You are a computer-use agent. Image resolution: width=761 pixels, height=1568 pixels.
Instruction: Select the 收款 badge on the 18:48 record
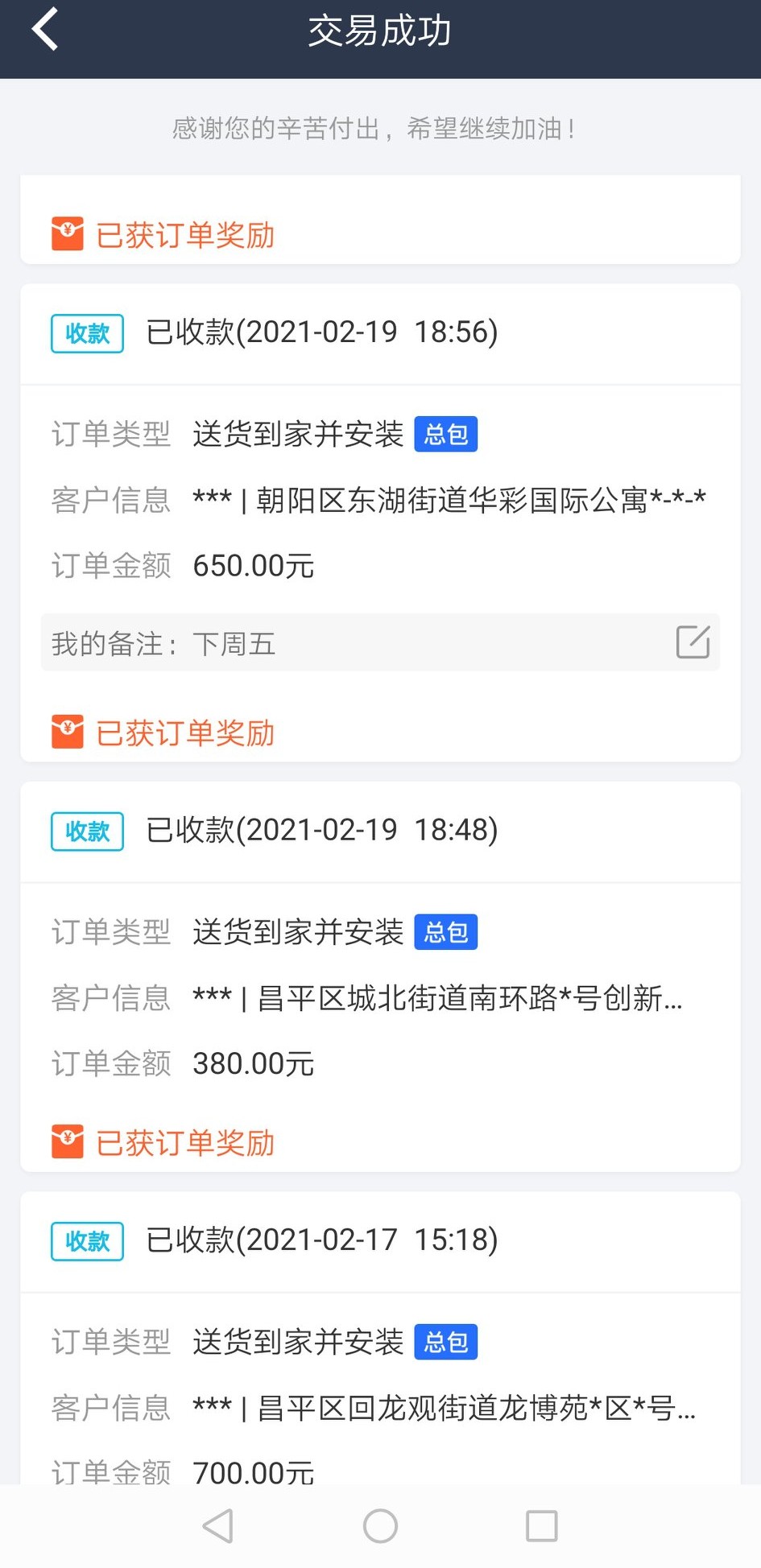click(86, 831)
